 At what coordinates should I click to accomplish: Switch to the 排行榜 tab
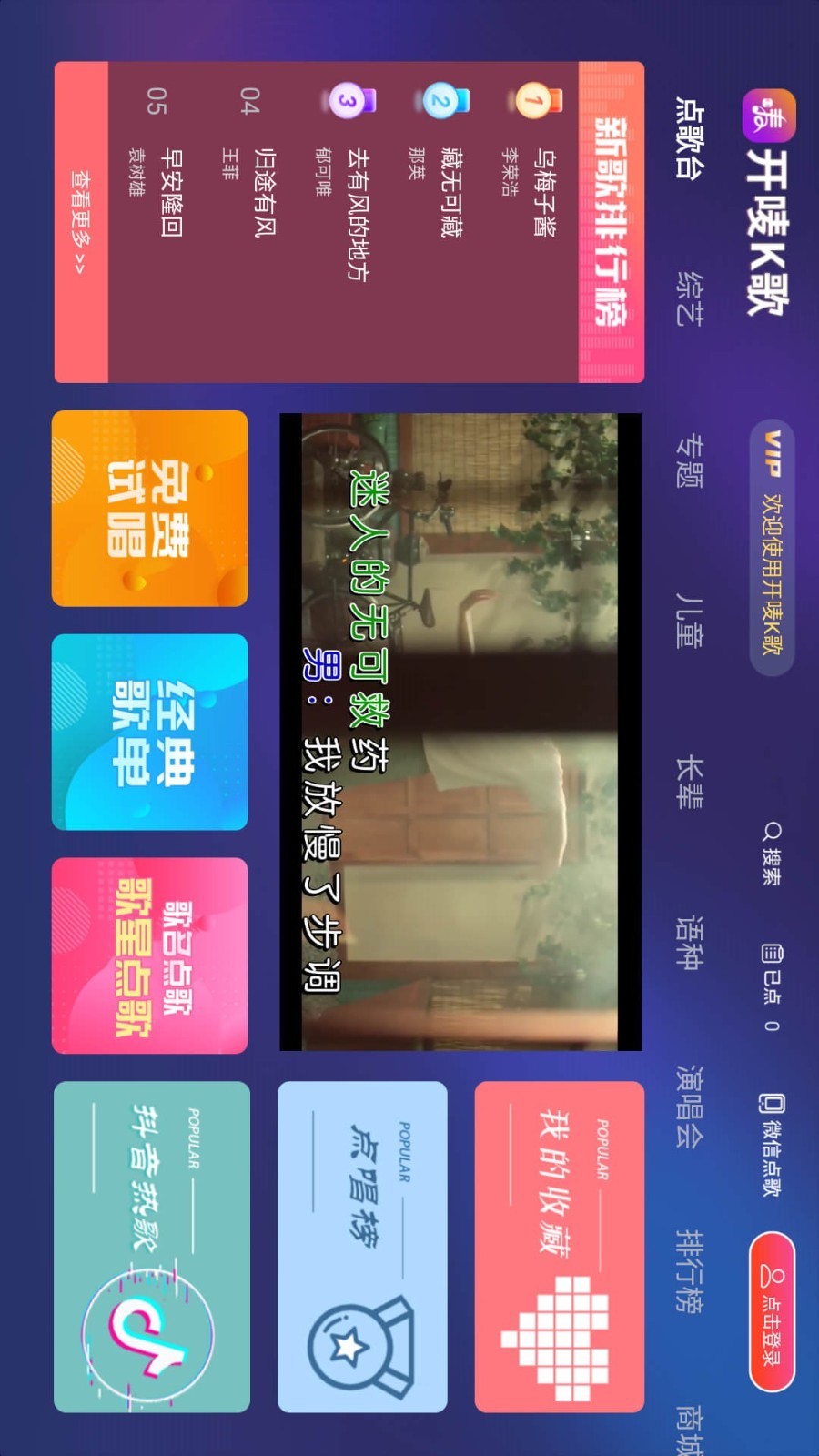(689, 1270)
